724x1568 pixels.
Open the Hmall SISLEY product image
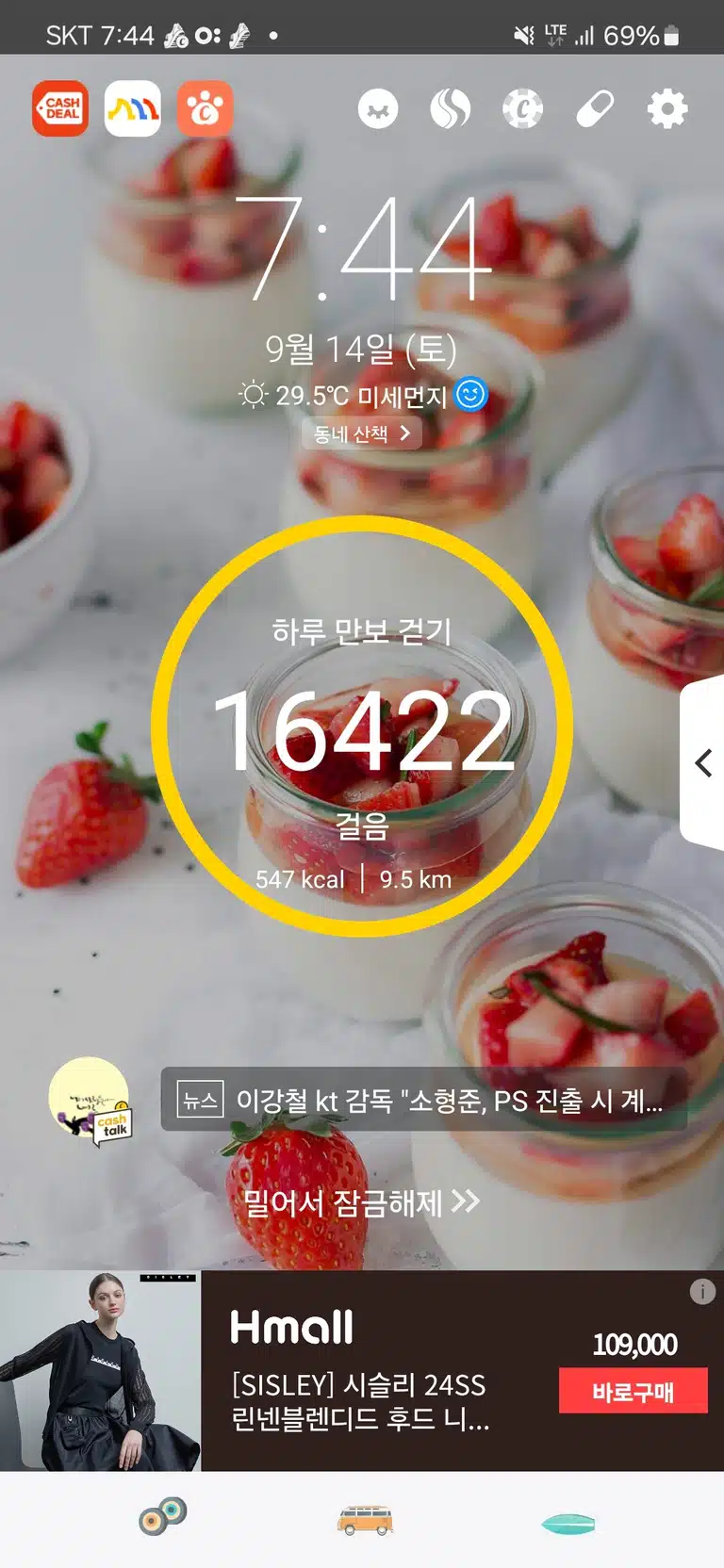pyautogui.click(x=100, y=1371)
